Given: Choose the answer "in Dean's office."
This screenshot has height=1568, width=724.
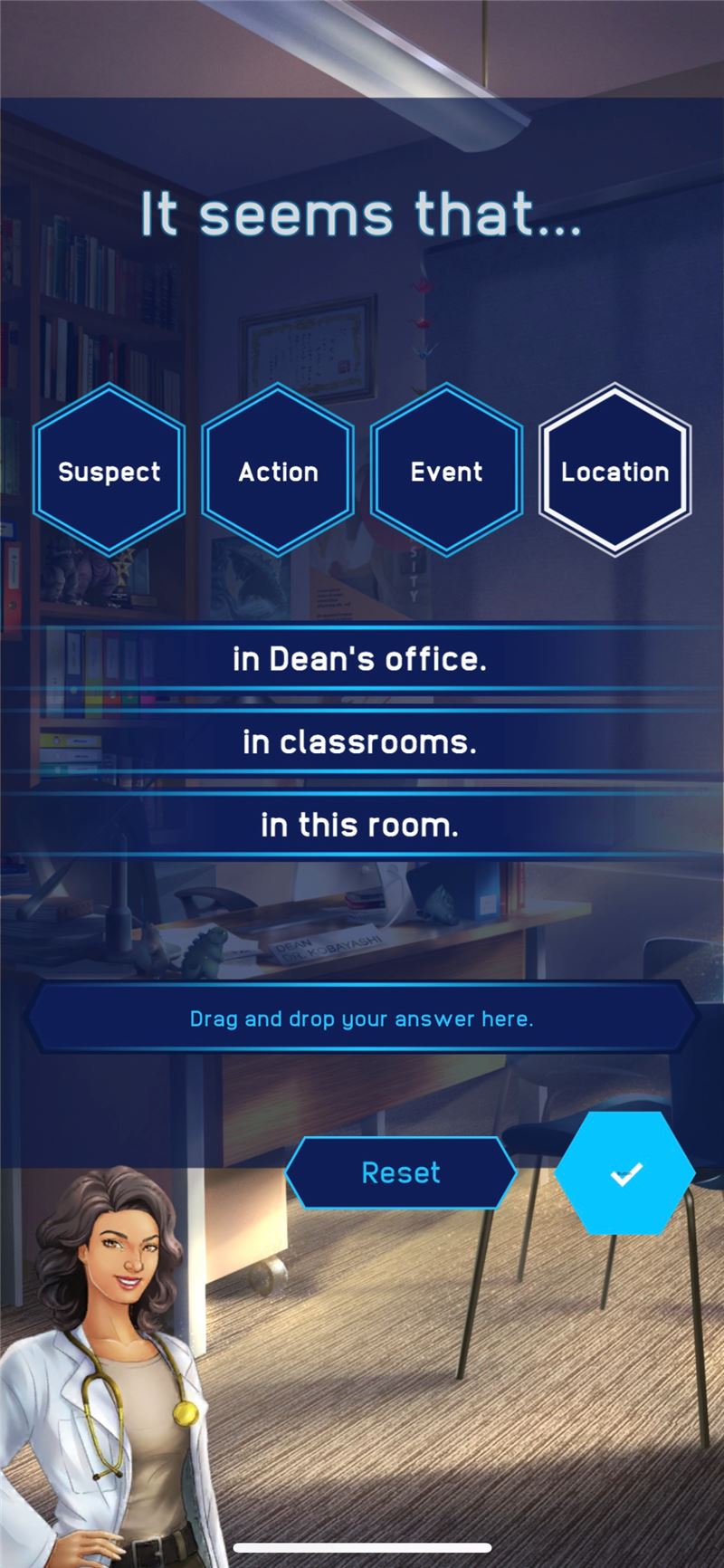Looking at the screenshot, I should (360, 658).
